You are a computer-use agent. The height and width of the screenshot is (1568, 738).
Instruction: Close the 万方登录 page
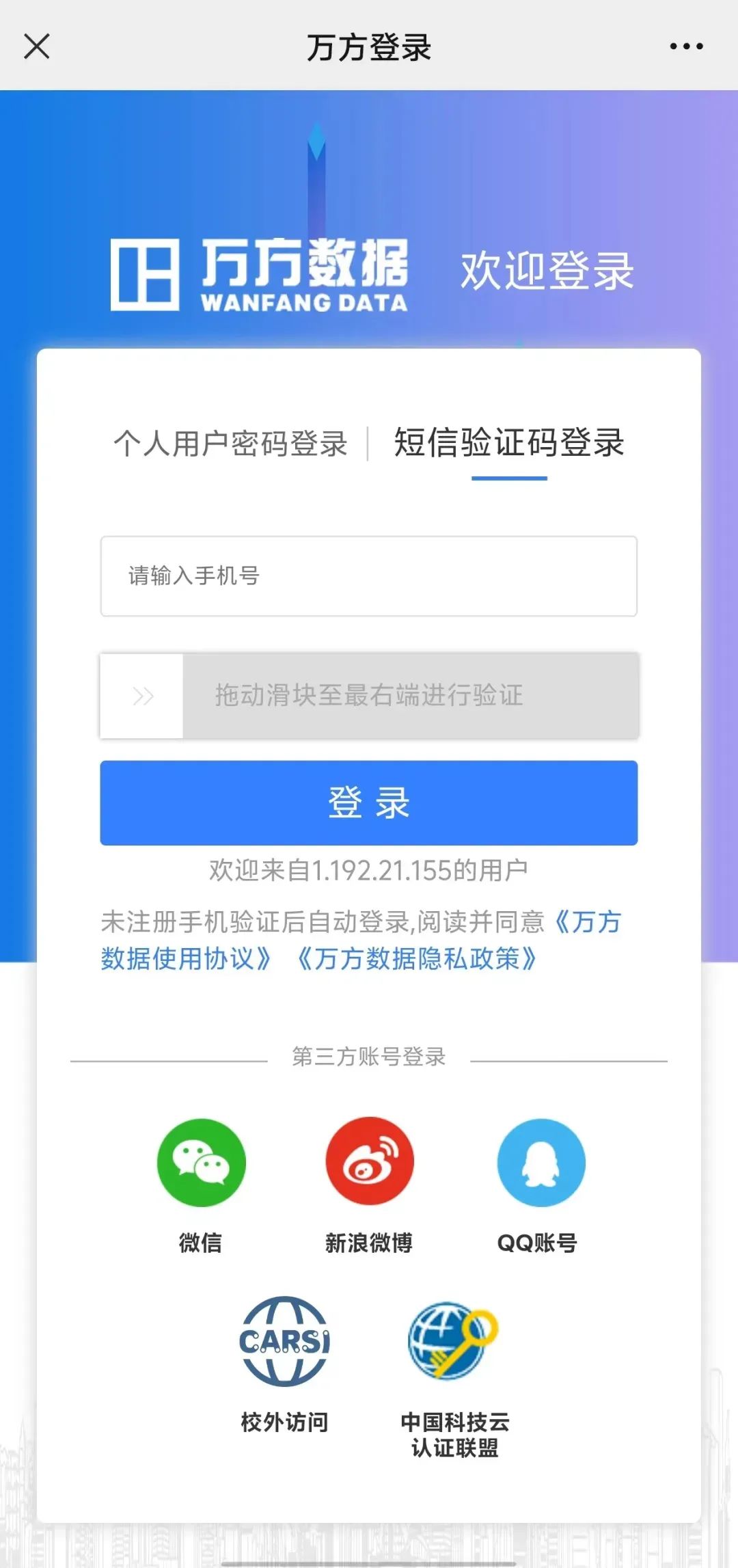coord(37,46)
